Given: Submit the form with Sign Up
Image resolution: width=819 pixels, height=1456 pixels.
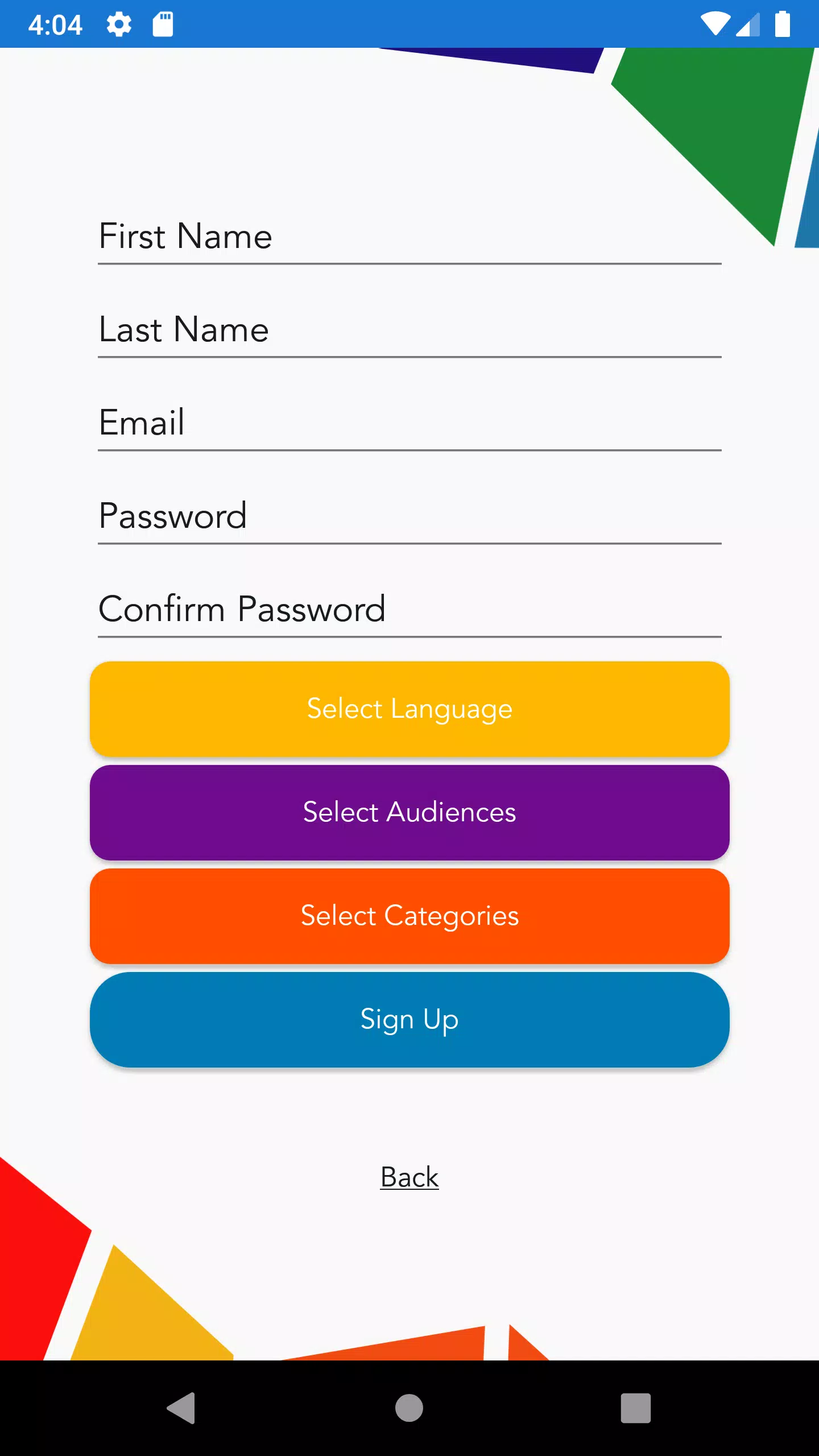Looking at the screenshot, I should [x=409, y=1019].
